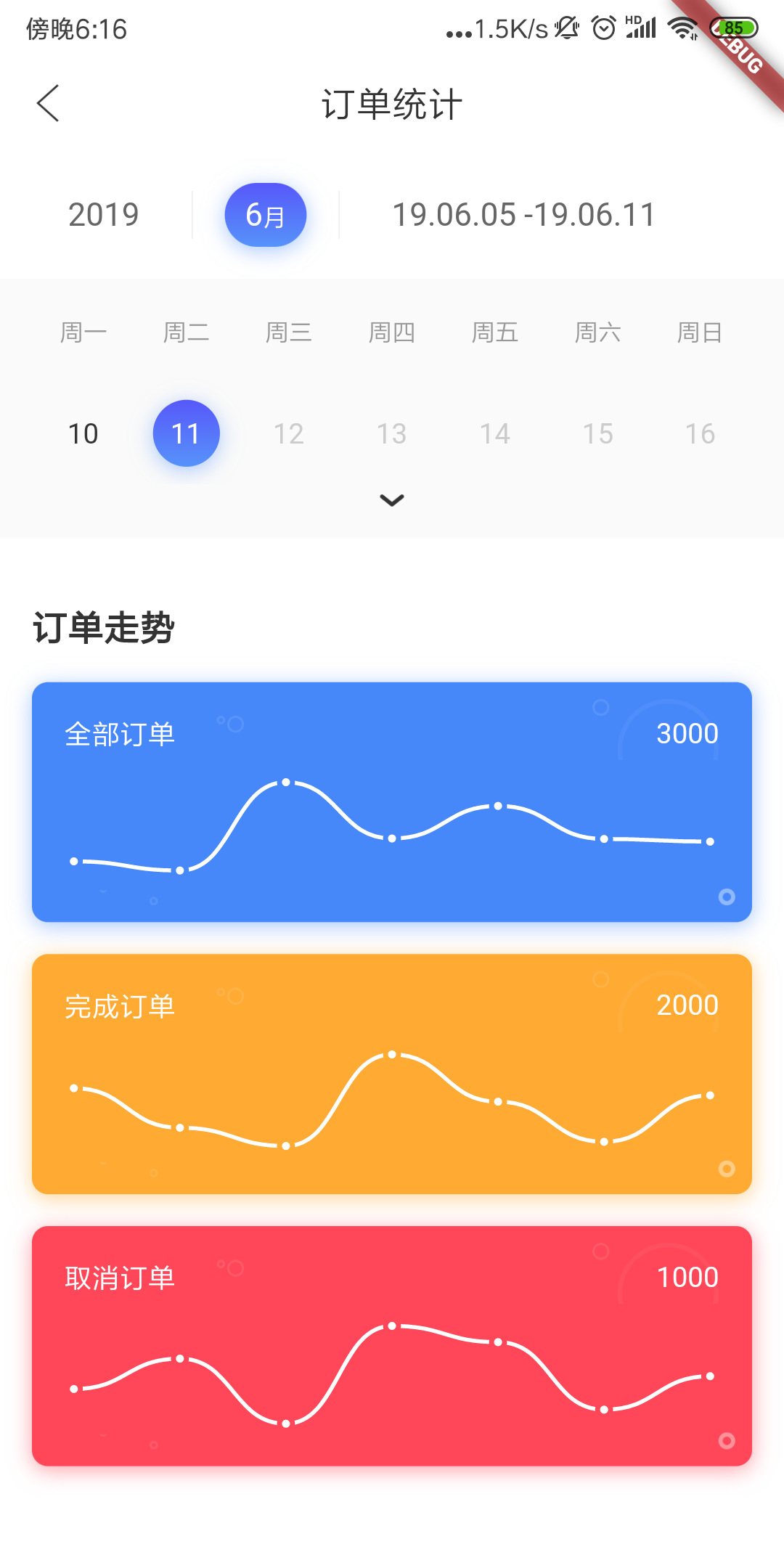The height and width of the screenshot is (1568, 784).
Task: Select date 10 in the calendar
Action: click(83, 434)
